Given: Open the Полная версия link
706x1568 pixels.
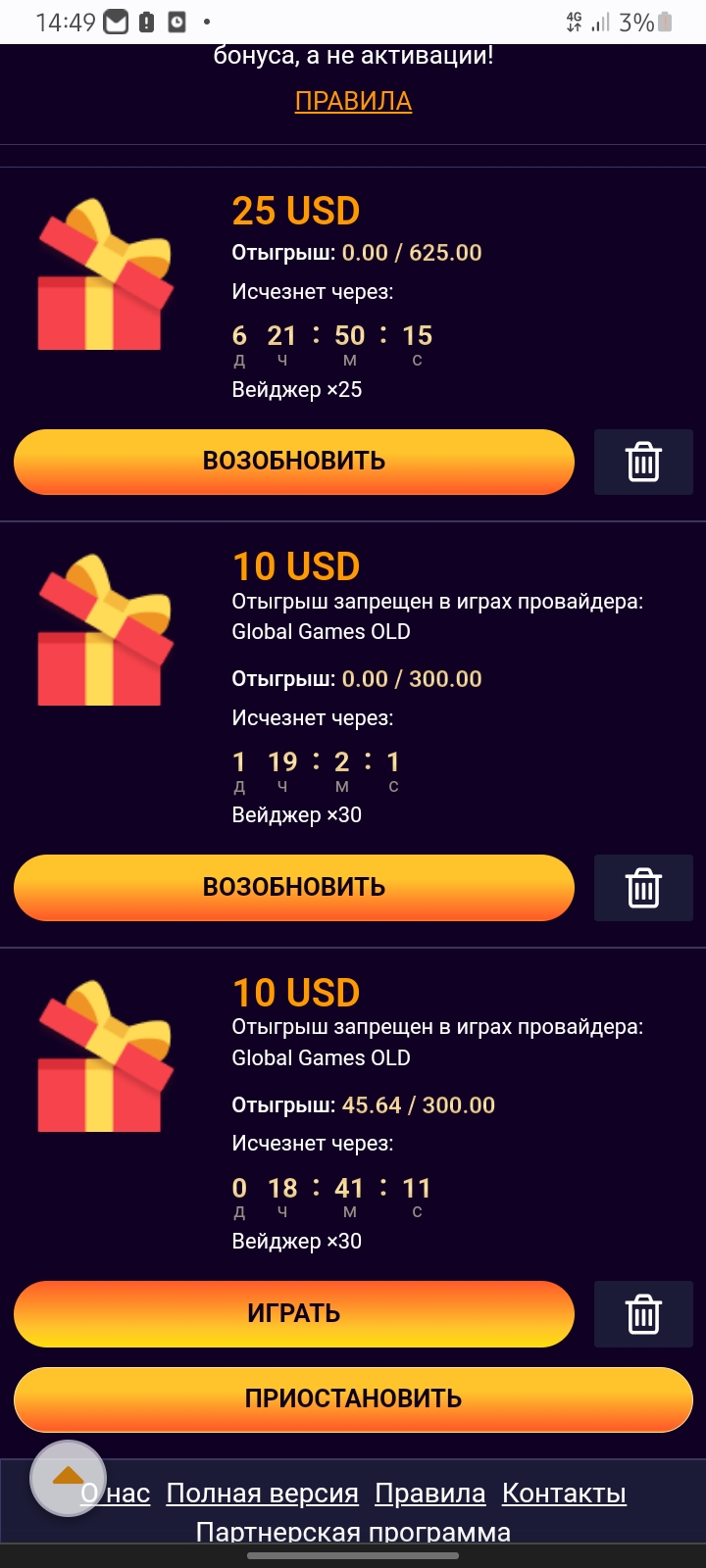Looking at the screenshot, I should click(262, 1494).
